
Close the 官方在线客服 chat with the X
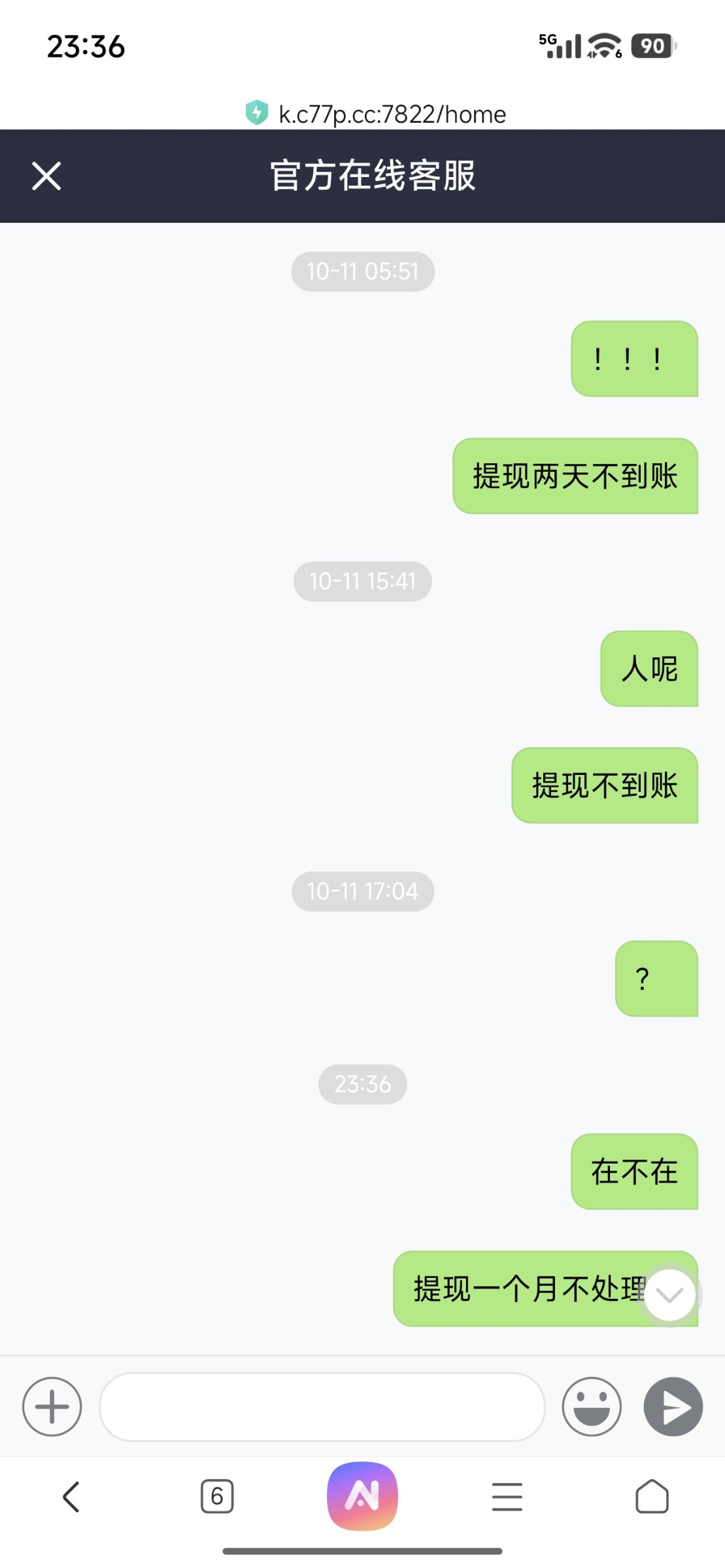point(46,175)
